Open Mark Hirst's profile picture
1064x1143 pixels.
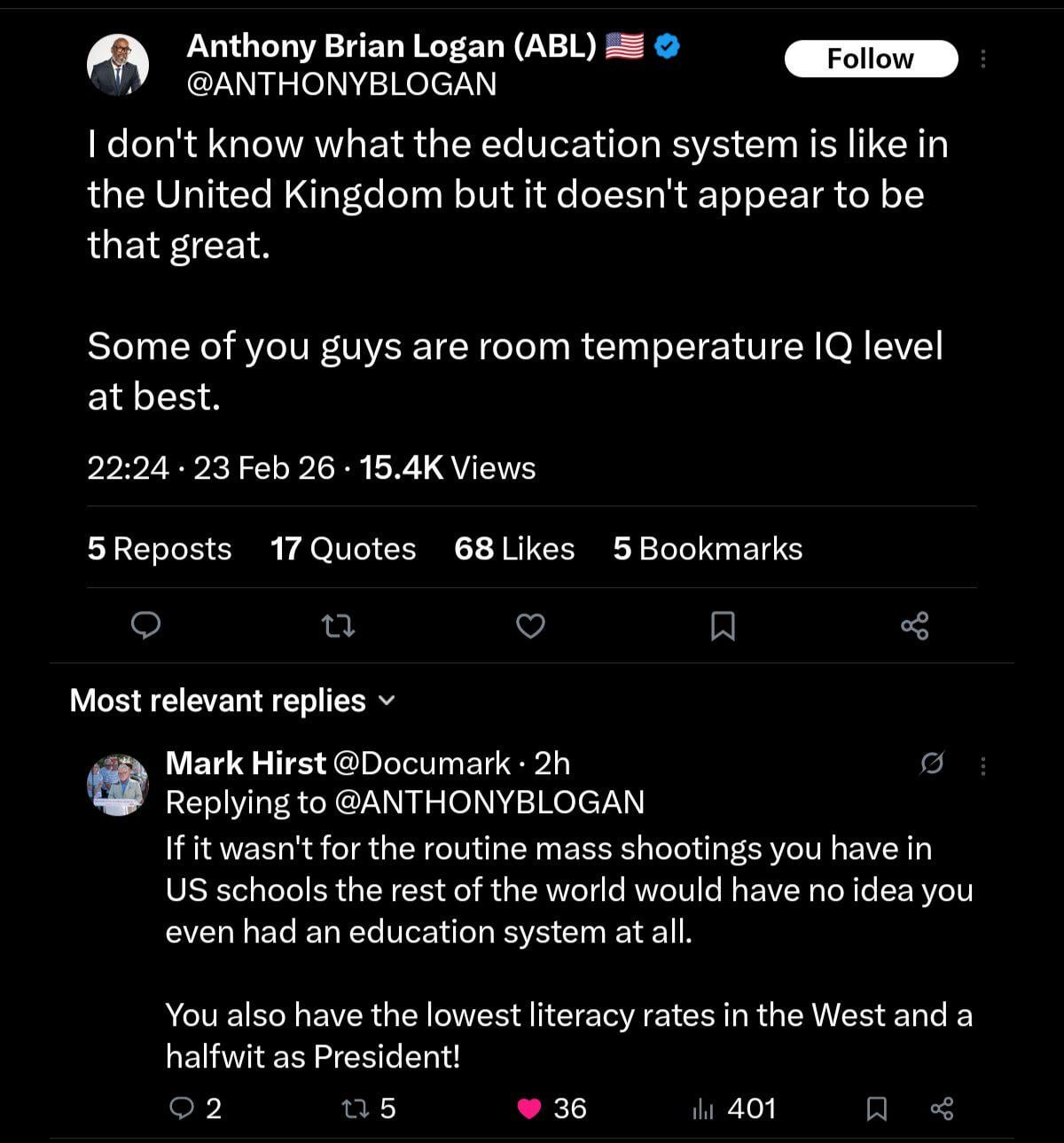pyautogui.click(x=117, y=784)
